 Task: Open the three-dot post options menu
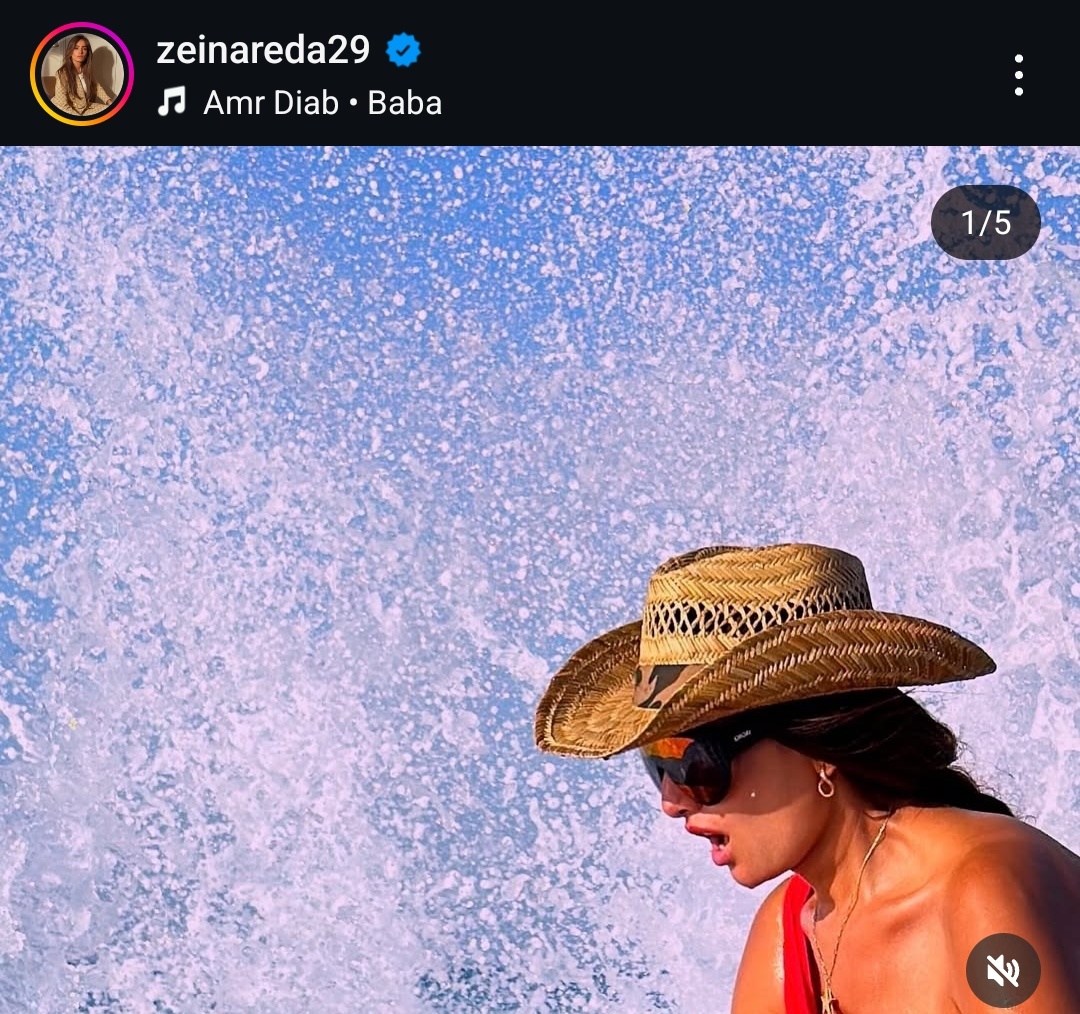[1018, 75]
